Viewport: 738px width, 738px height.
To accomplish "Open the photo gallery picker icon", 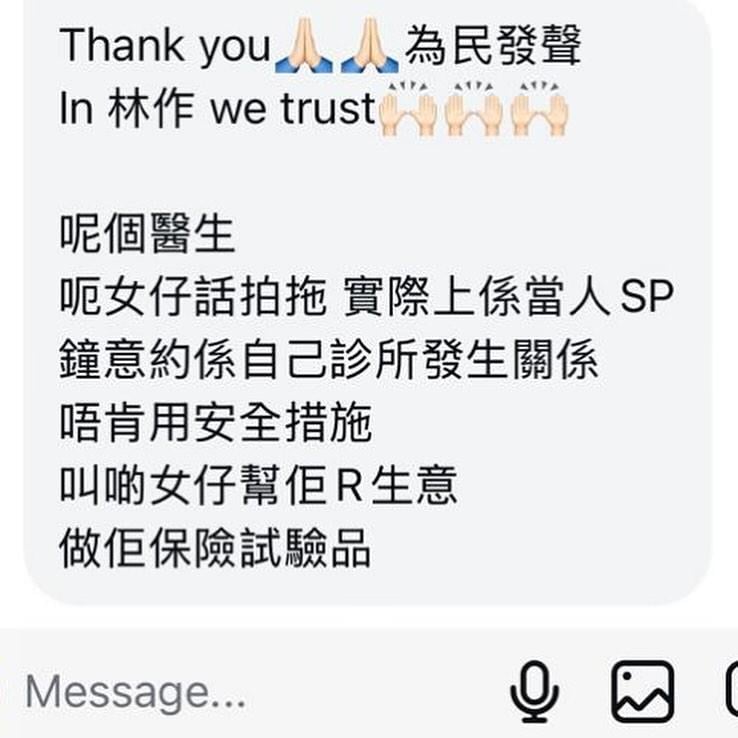I will pos(642,691).
